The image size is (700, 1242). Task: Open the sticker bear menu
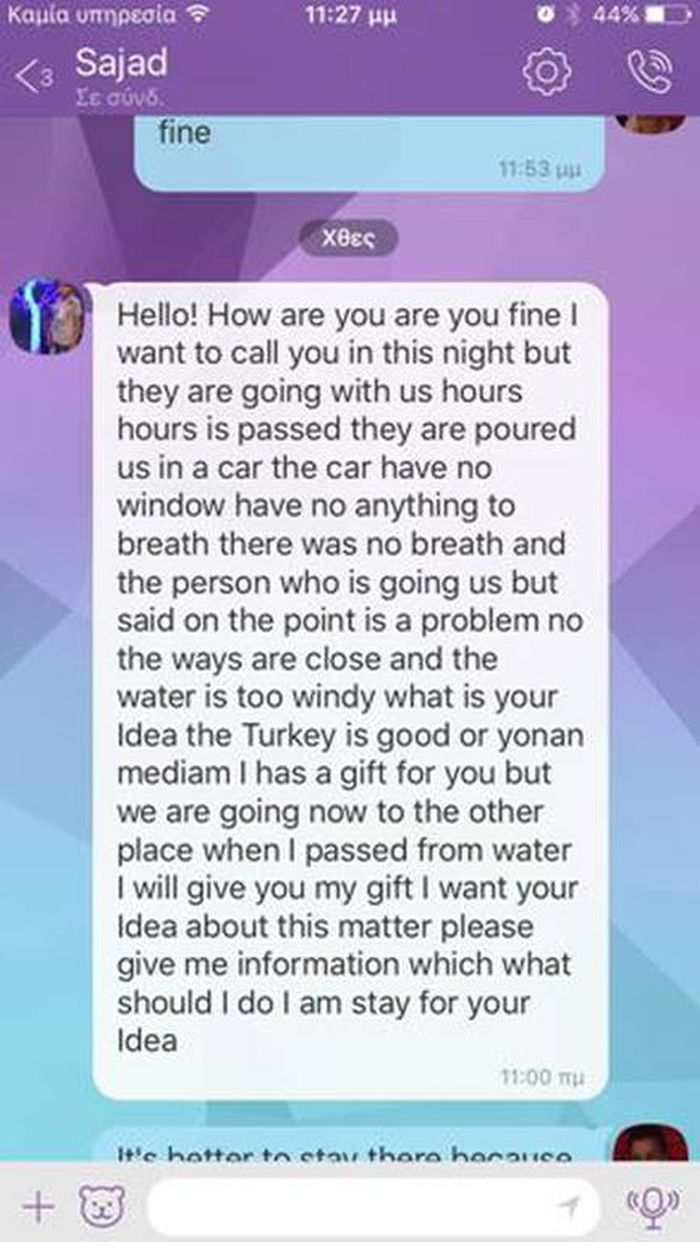(103, 1206)
